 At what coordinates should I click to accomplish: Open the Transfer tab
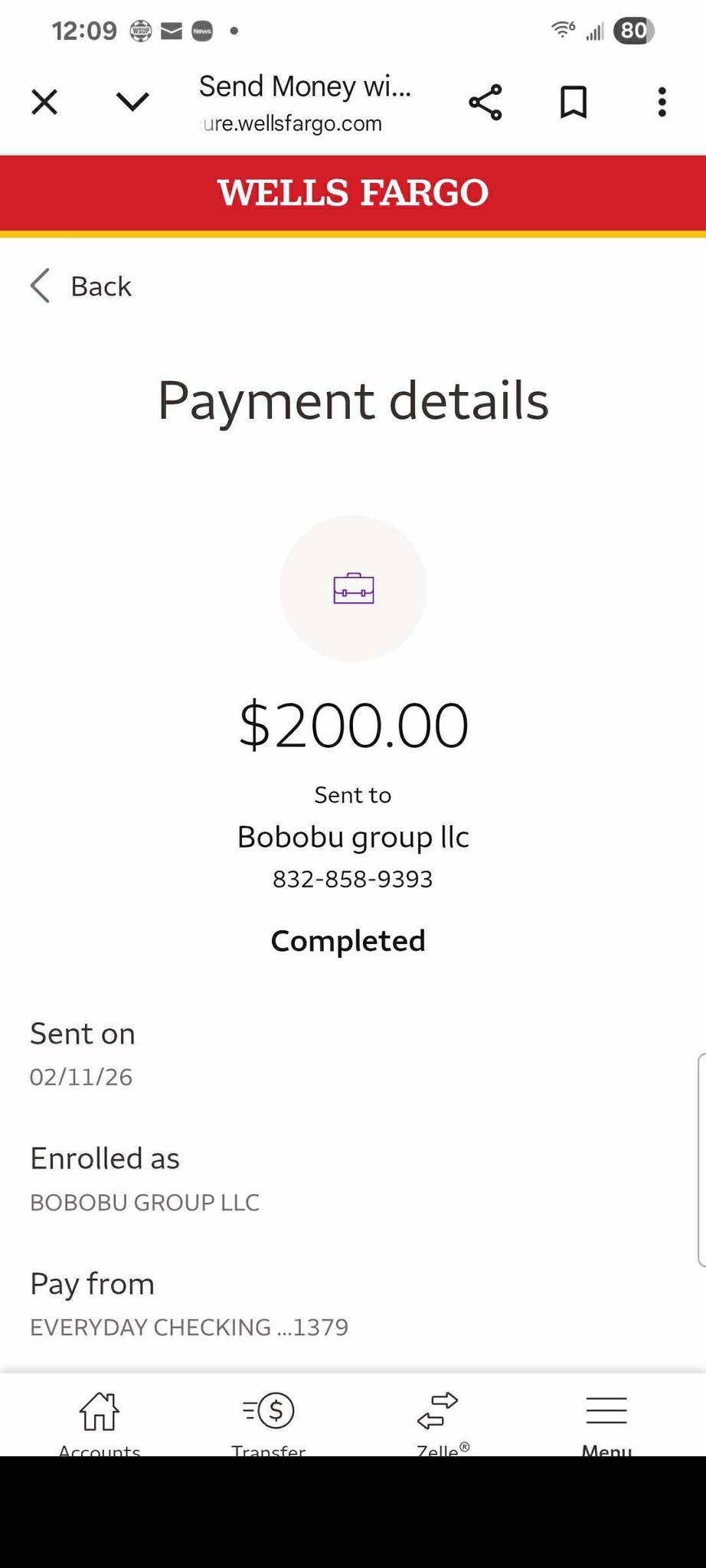click(x=269, y=1419)
